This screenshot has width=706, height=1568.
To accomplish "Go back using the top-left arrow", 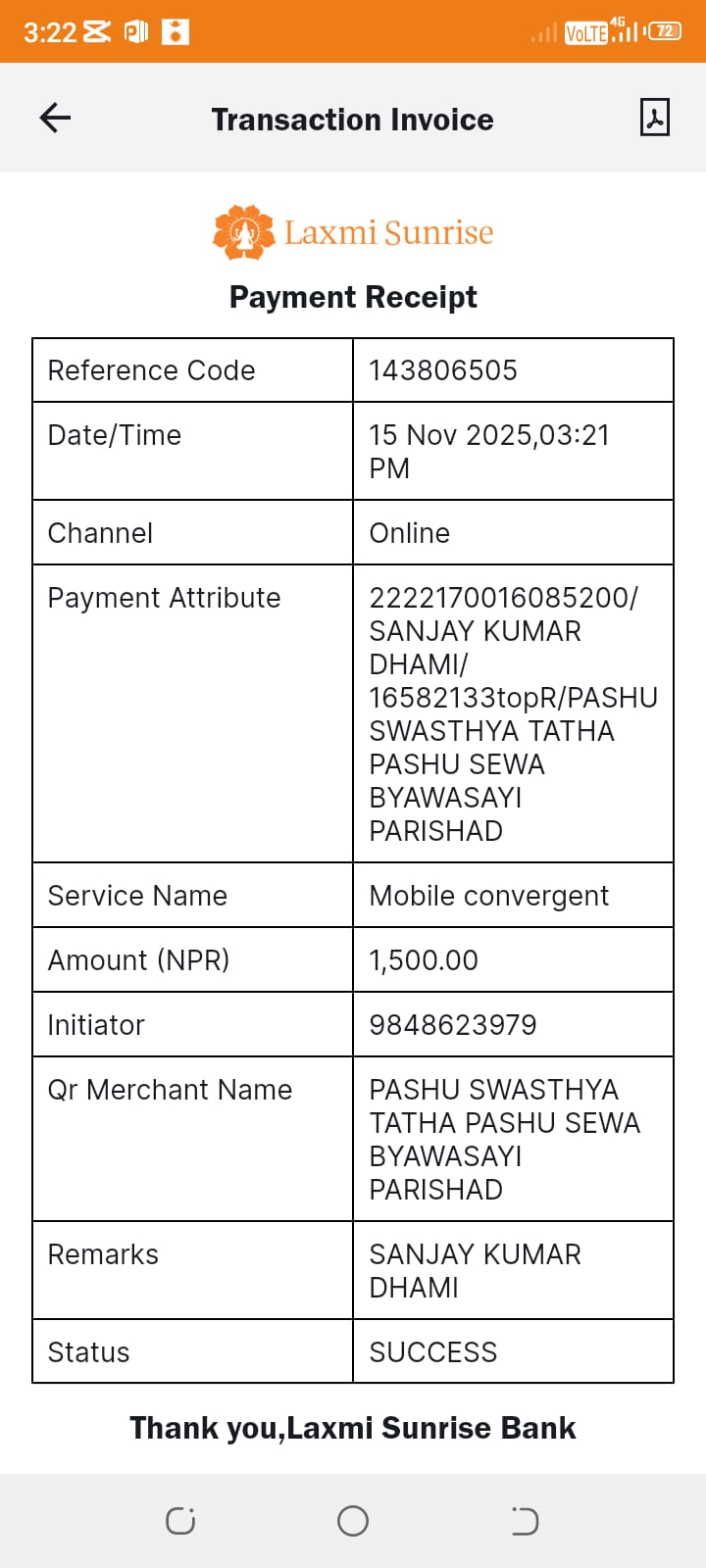I will click(x=55, y=119).
